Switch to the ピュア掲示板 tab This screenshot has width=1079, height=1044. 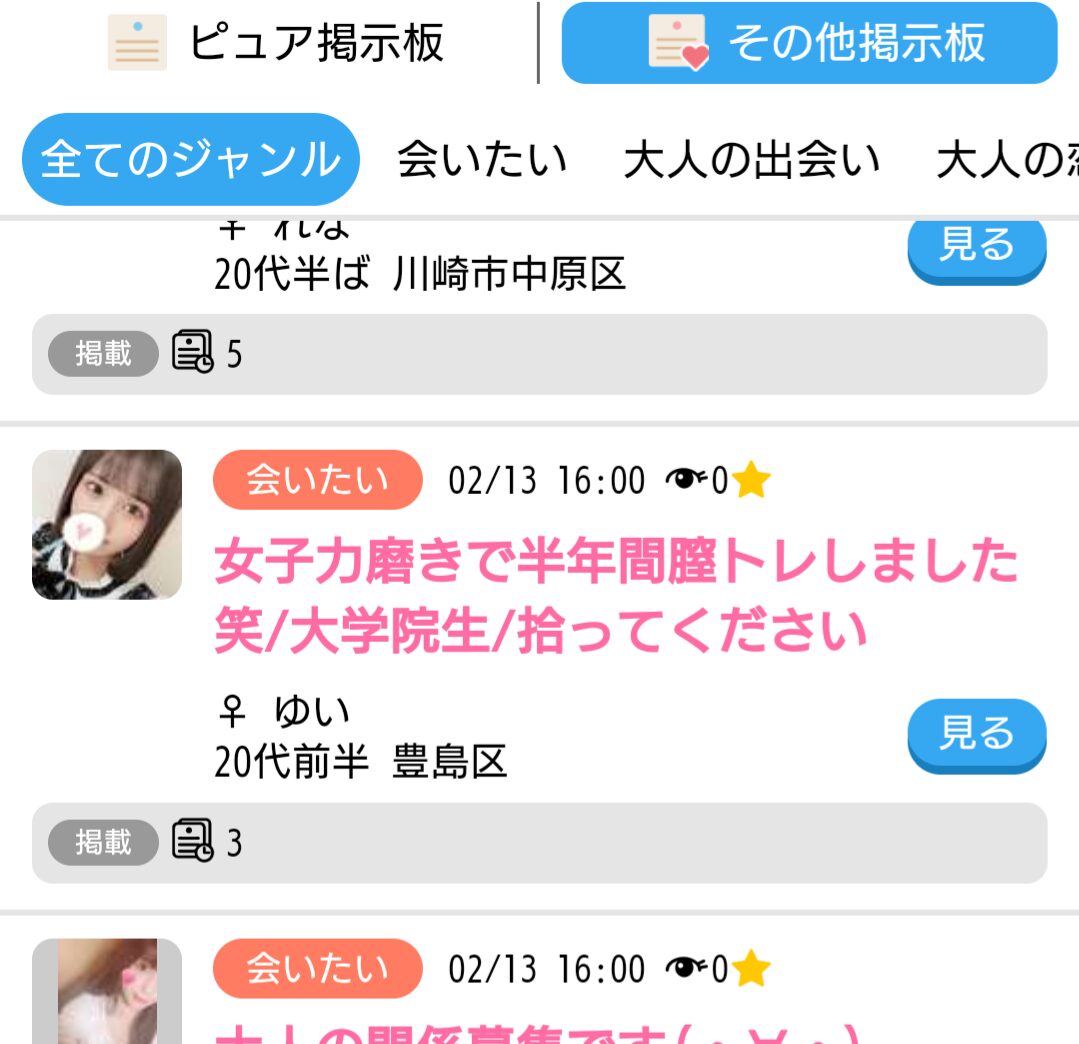point(275,43)
